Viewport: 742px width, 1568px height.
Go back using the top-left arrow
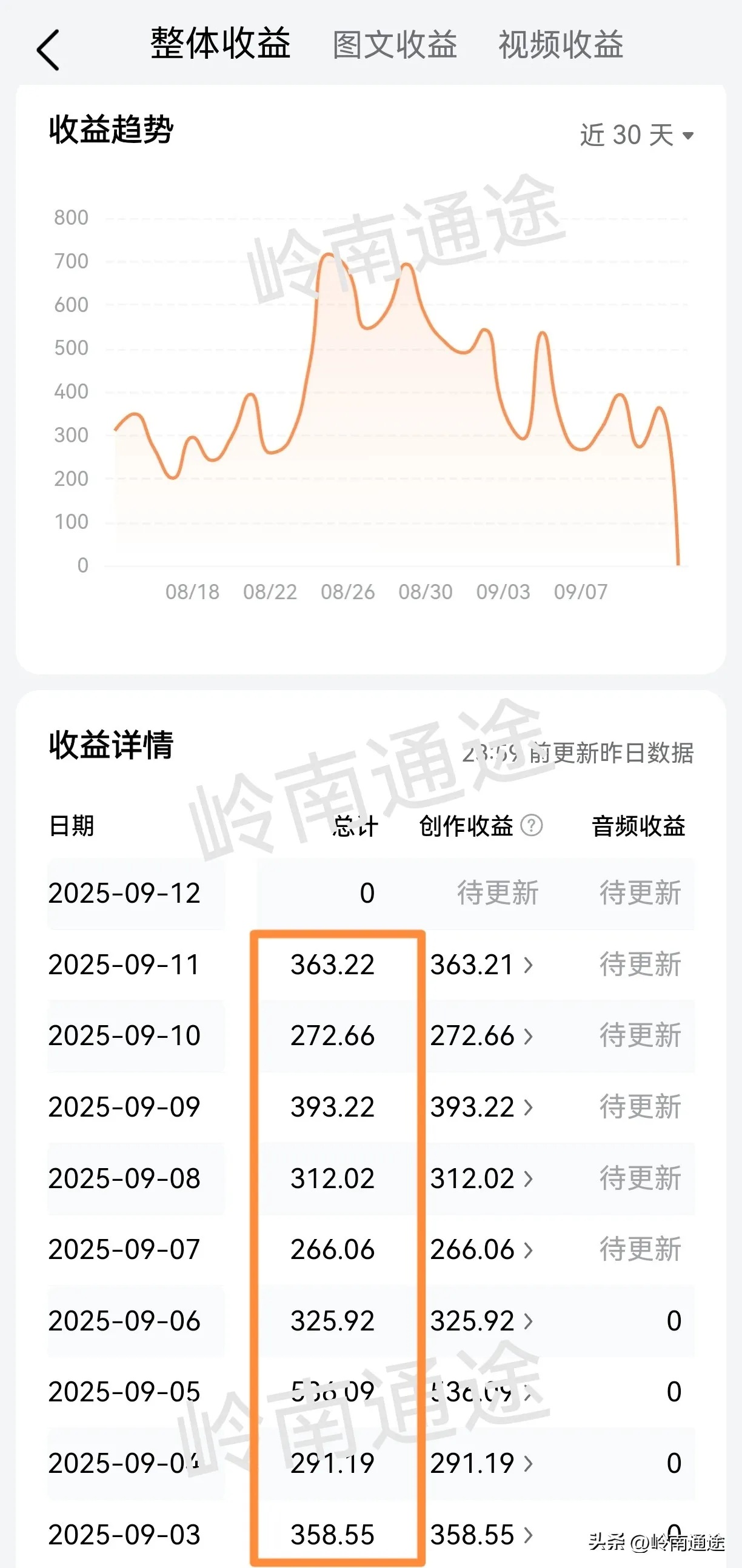coord(48,50)
